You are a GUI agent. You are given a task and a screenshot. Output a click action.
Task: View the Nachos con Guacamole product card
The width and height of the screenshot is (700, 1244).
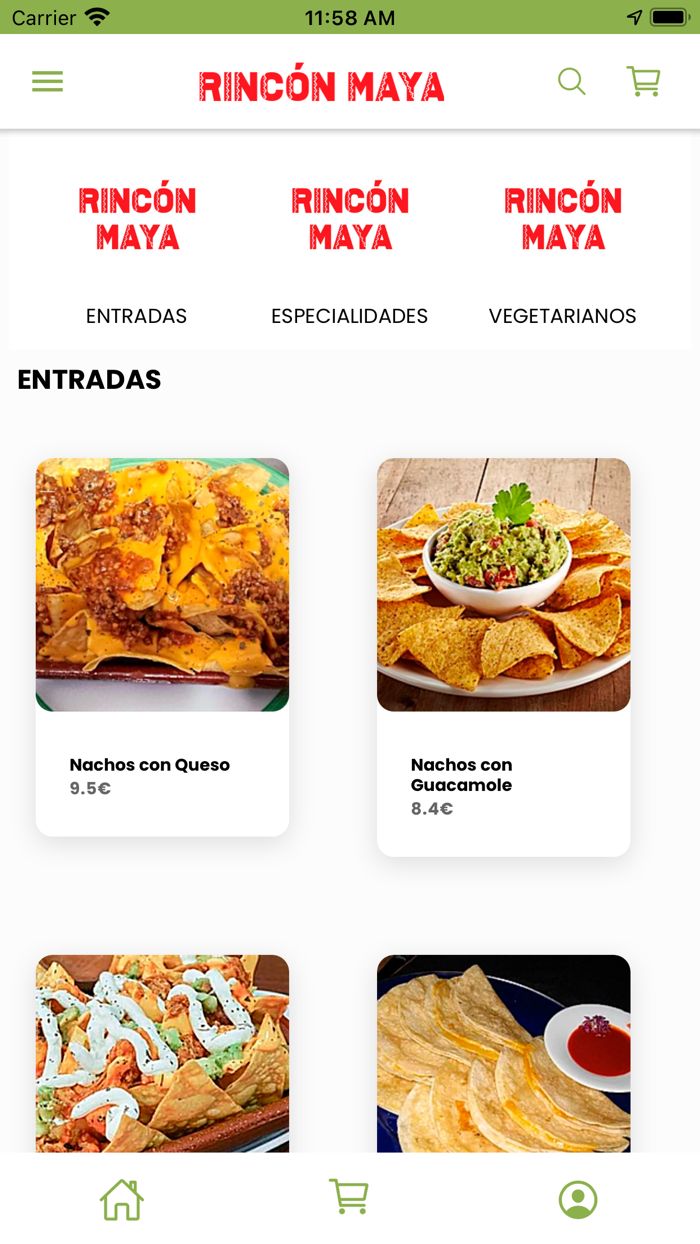click(x=503, y=655)
